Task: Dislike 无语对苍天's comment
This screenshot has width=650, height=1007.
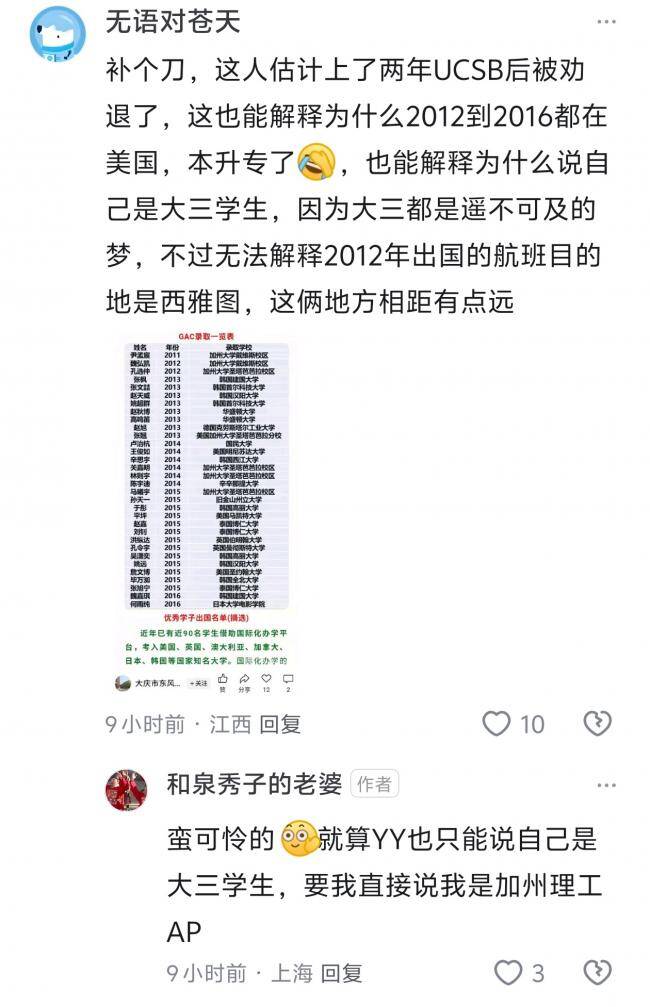Action: (597, 724)
